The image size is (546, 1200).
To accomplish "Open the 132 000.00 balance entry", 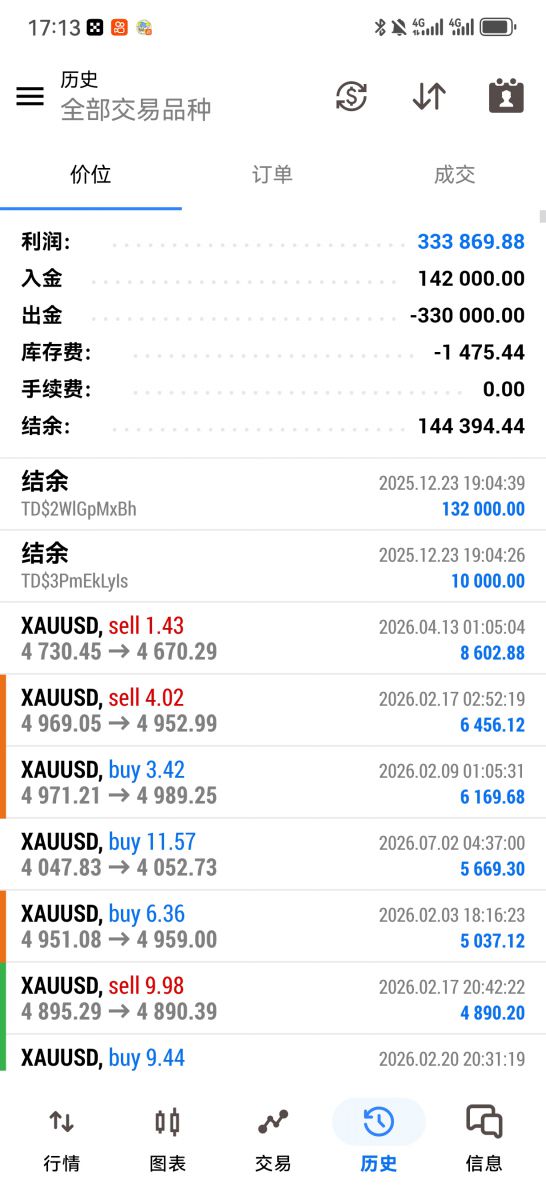I will (x=273, y=494).
